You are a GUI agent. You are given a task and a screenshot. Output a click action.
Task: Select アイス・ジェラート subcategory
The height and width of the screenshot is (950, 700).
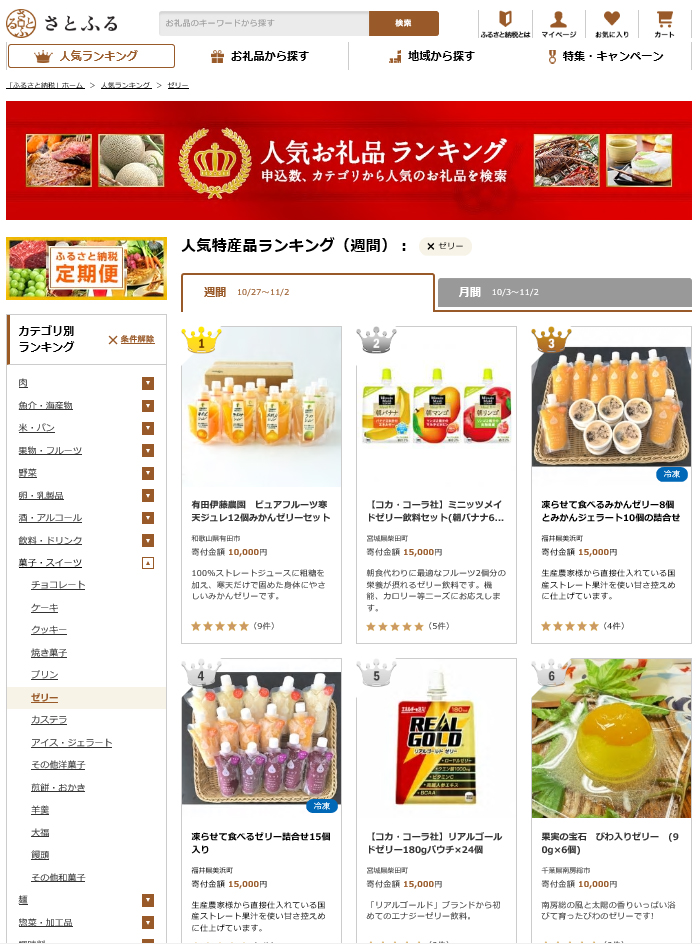tap(71, 742)
